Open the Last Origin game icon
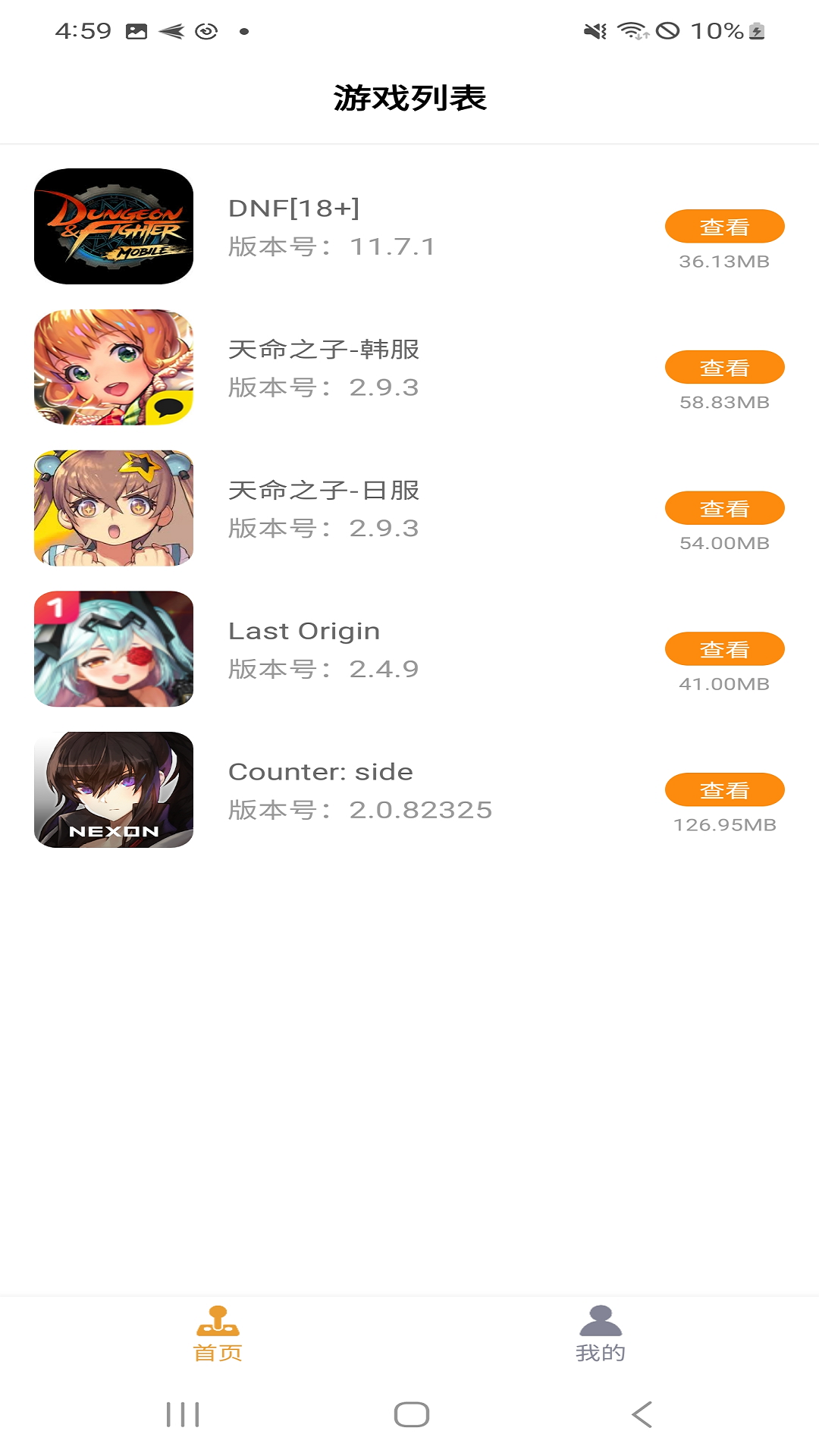 pyautogui.click(x=112, y=648)
